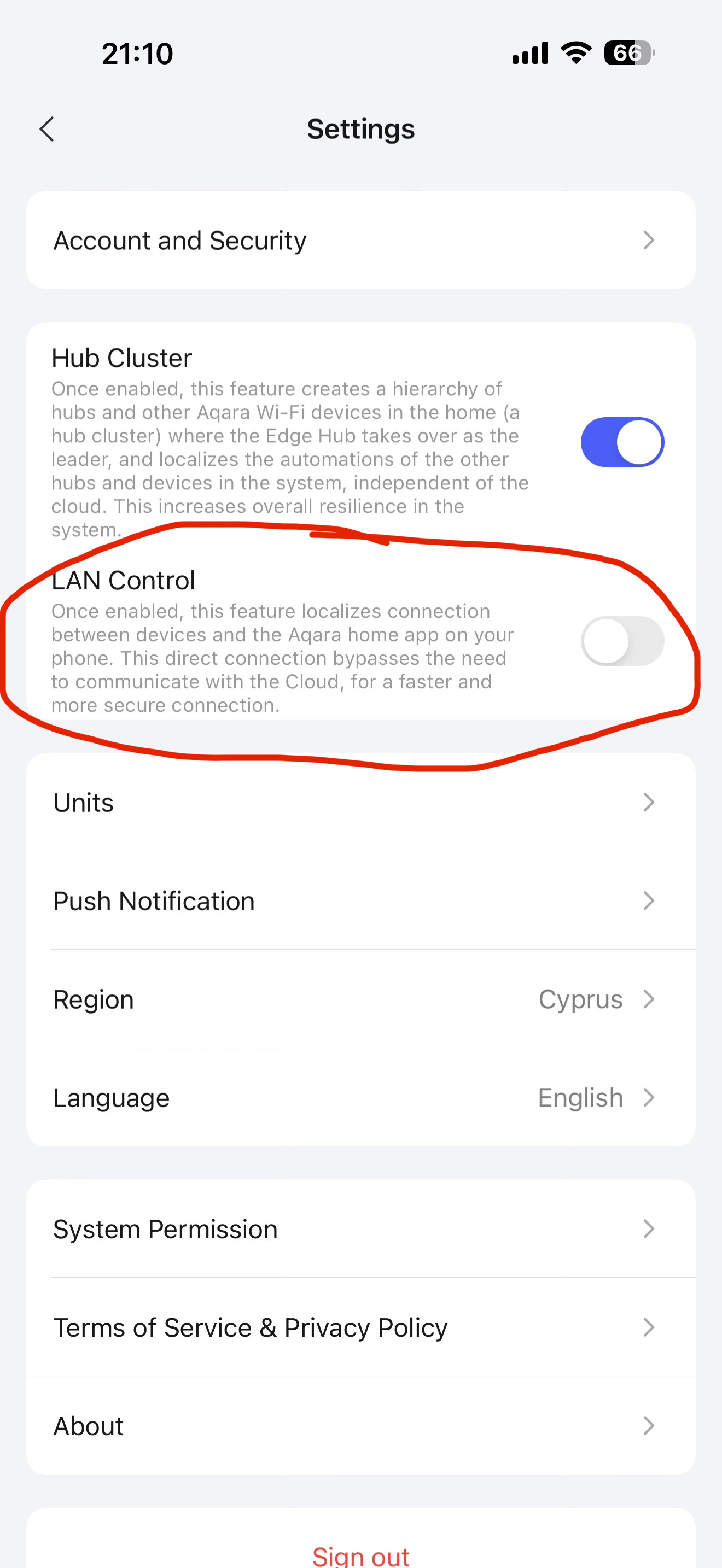The width and height of the screenshot is (722, 1568).
Task: Go back from Settings
Action: coord(47,129)
